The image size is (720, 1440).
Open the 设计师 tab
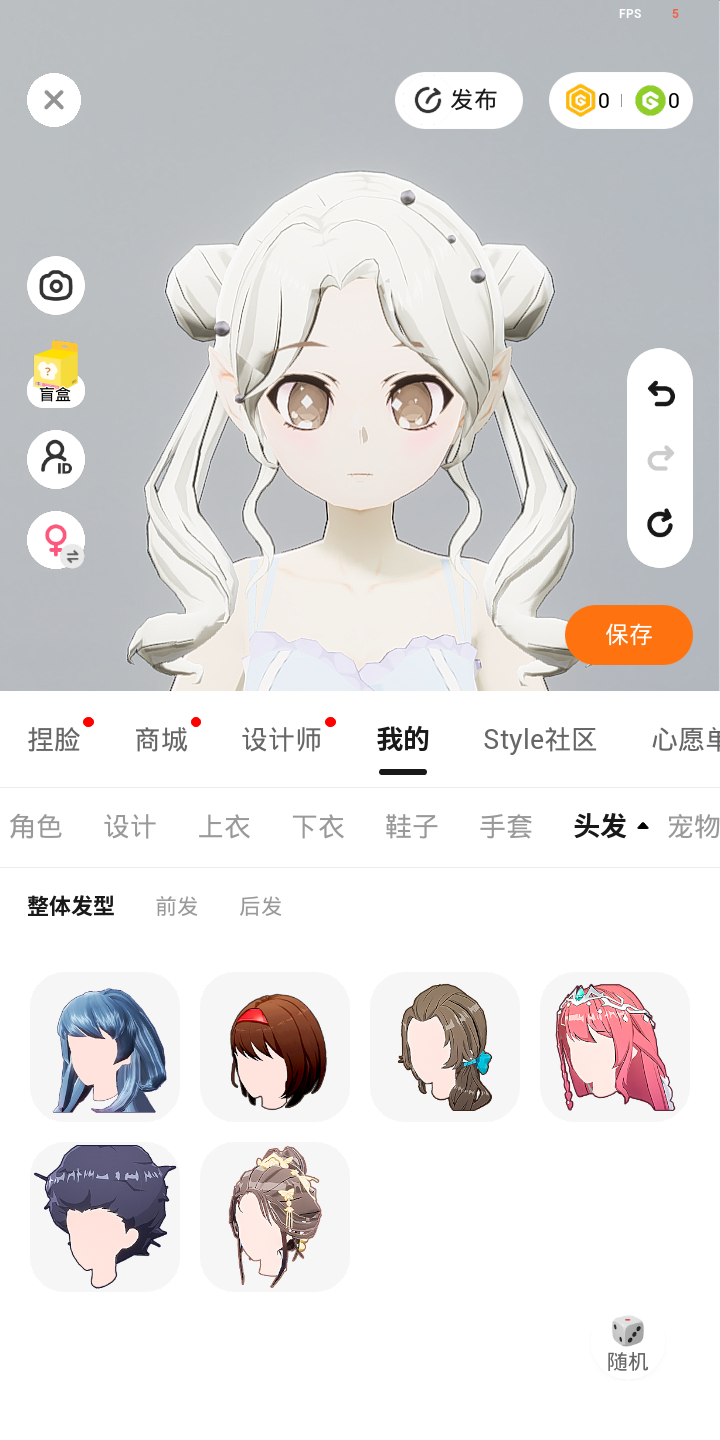point(282,740)
